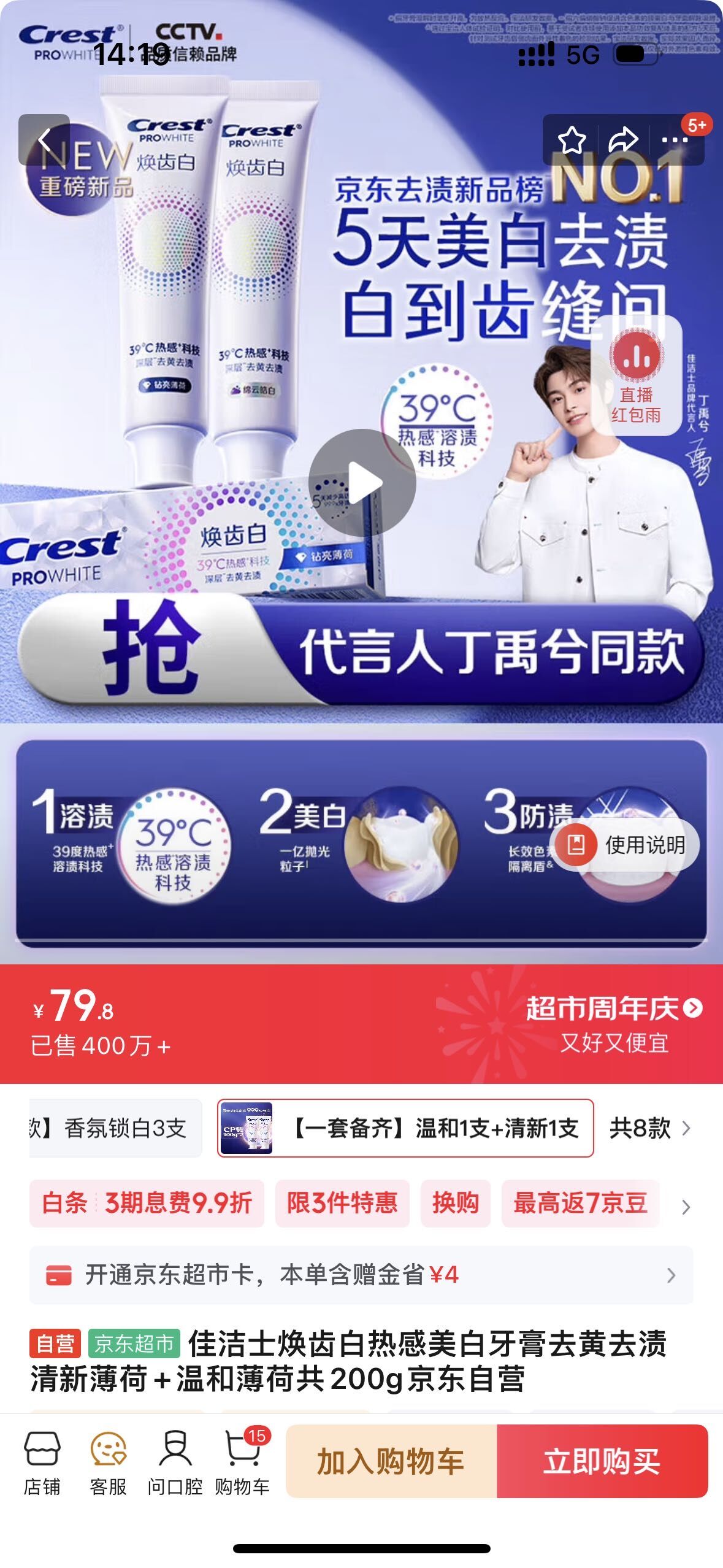Visit the 店铺 store page
Image resolution: width=723 pixels, height=1568 pixels.
(42, 1462)
